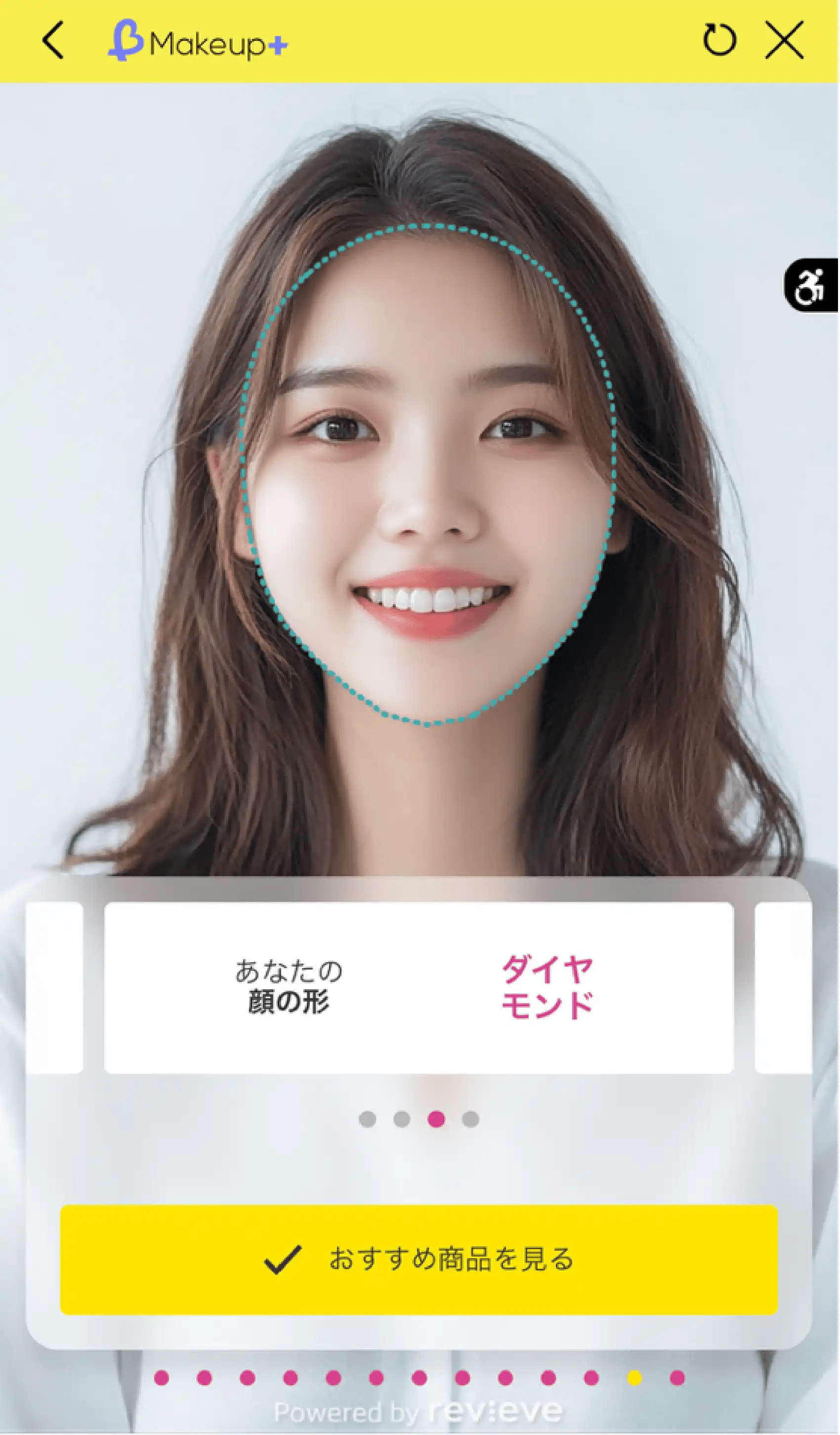Tap おすすめ商品を見る button

(419, 1259)
